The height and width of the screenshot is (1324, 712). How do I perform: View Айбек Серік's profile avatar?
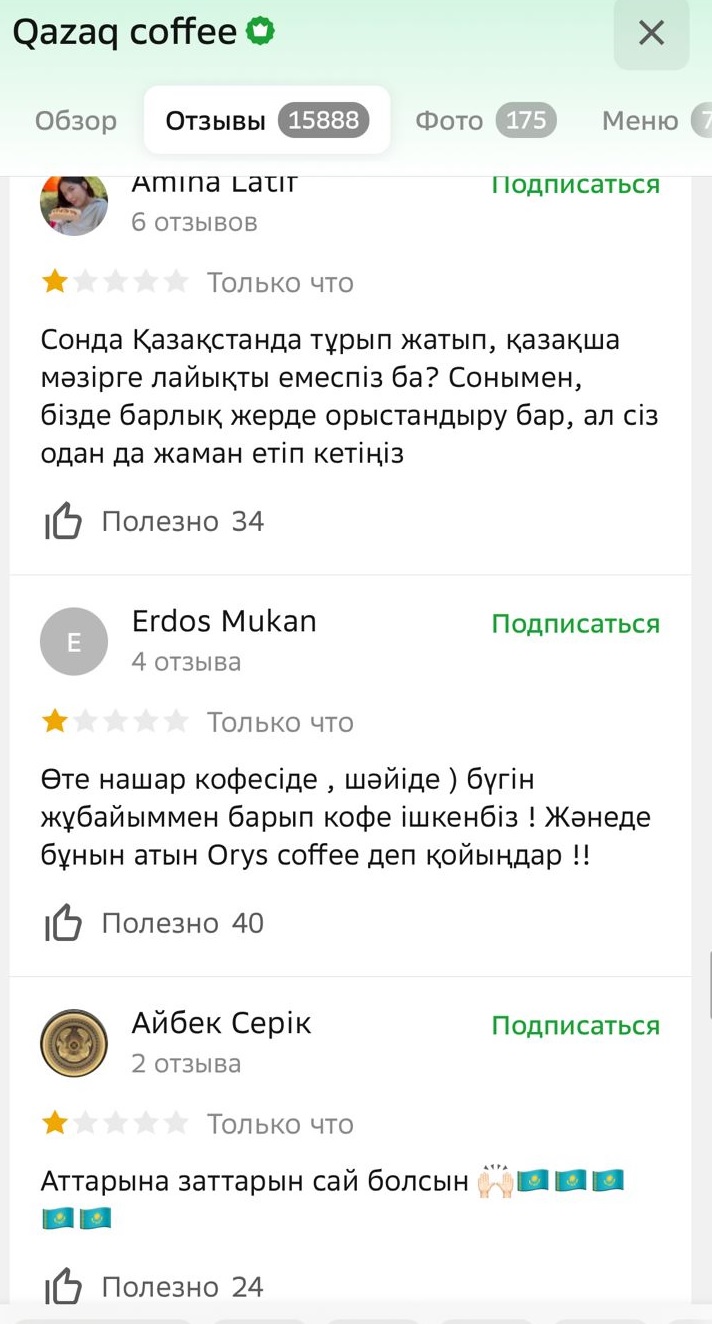tap(74, 1043)
